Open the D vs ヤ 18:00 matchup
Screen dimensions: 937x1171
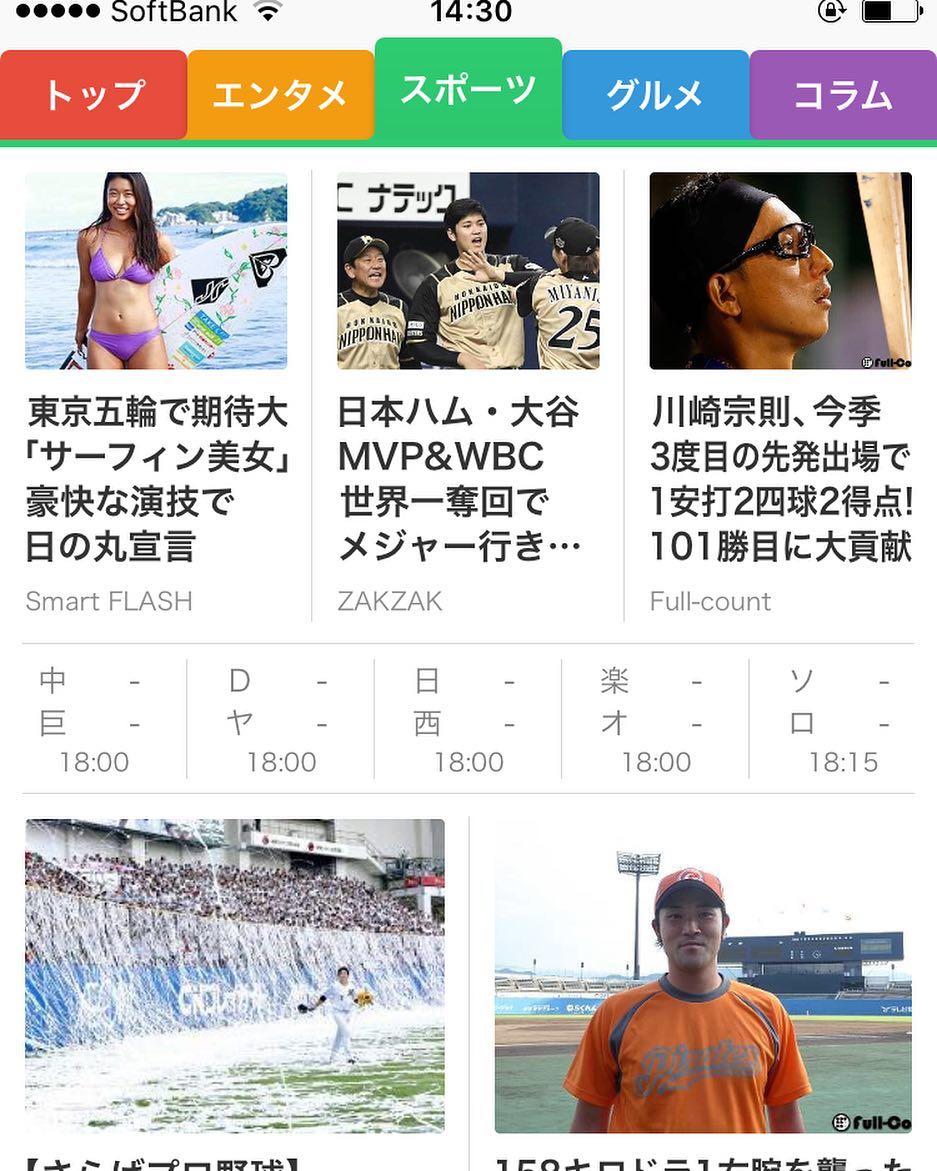click(280, 720)
